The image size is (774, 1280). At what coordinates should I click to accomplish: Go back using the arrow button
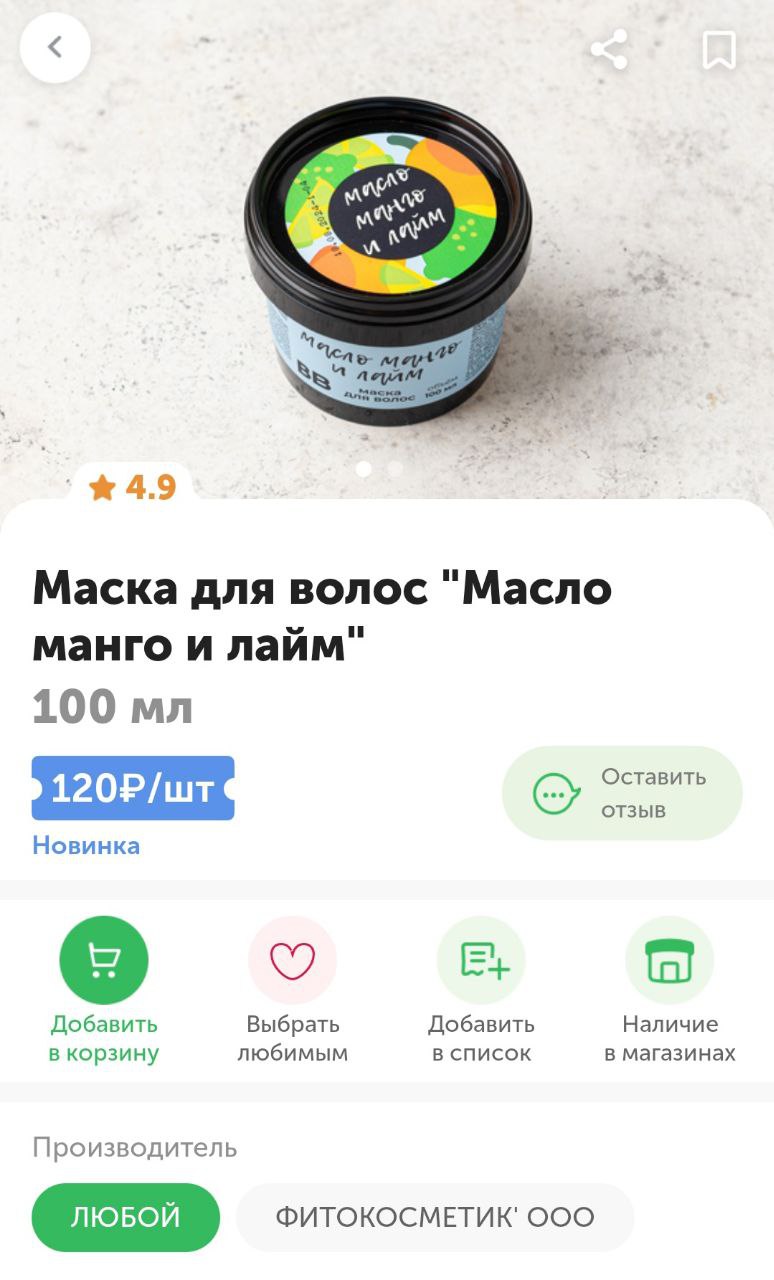[x=55, y=47]
